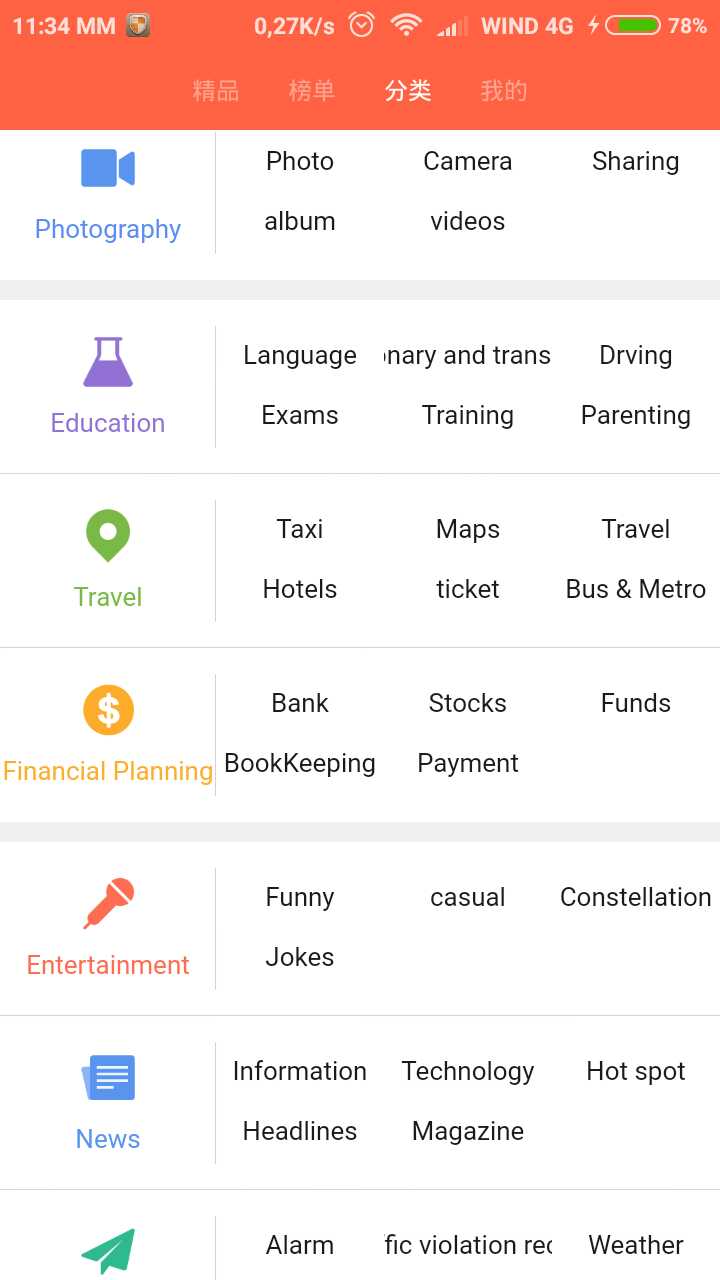The height and width of the screenshot is (1280, 720).
Task: Open the 我的 tab
Action: coord(503,91)
